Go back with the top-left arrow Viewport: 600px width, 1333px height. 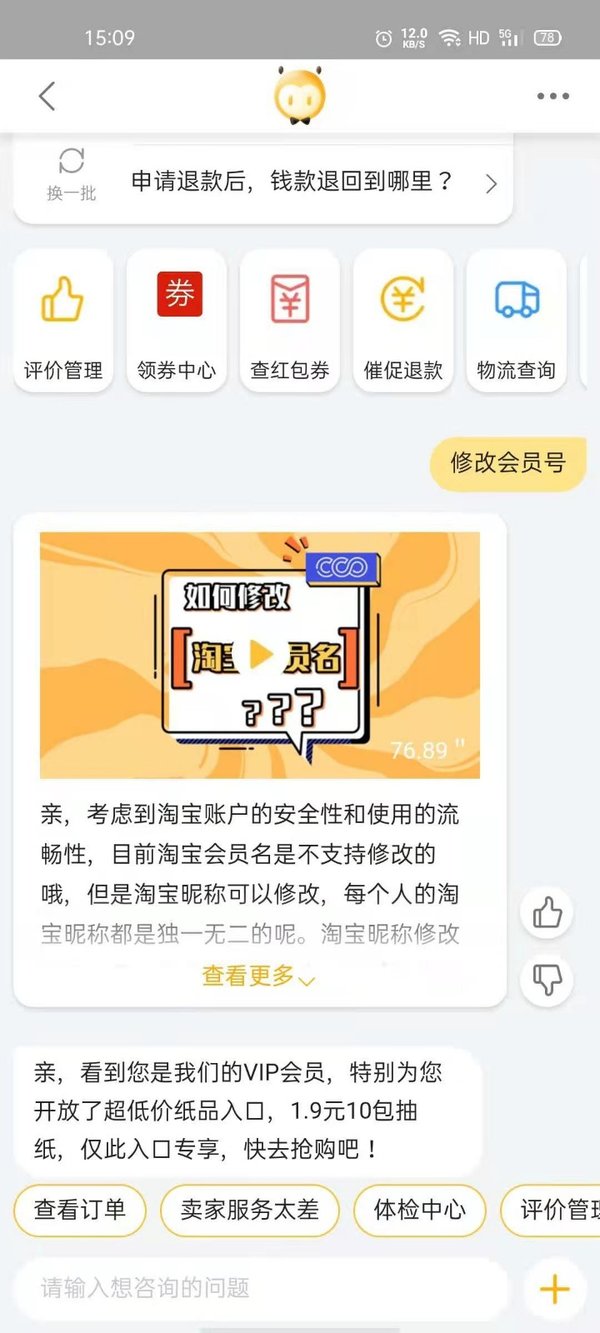46,96
